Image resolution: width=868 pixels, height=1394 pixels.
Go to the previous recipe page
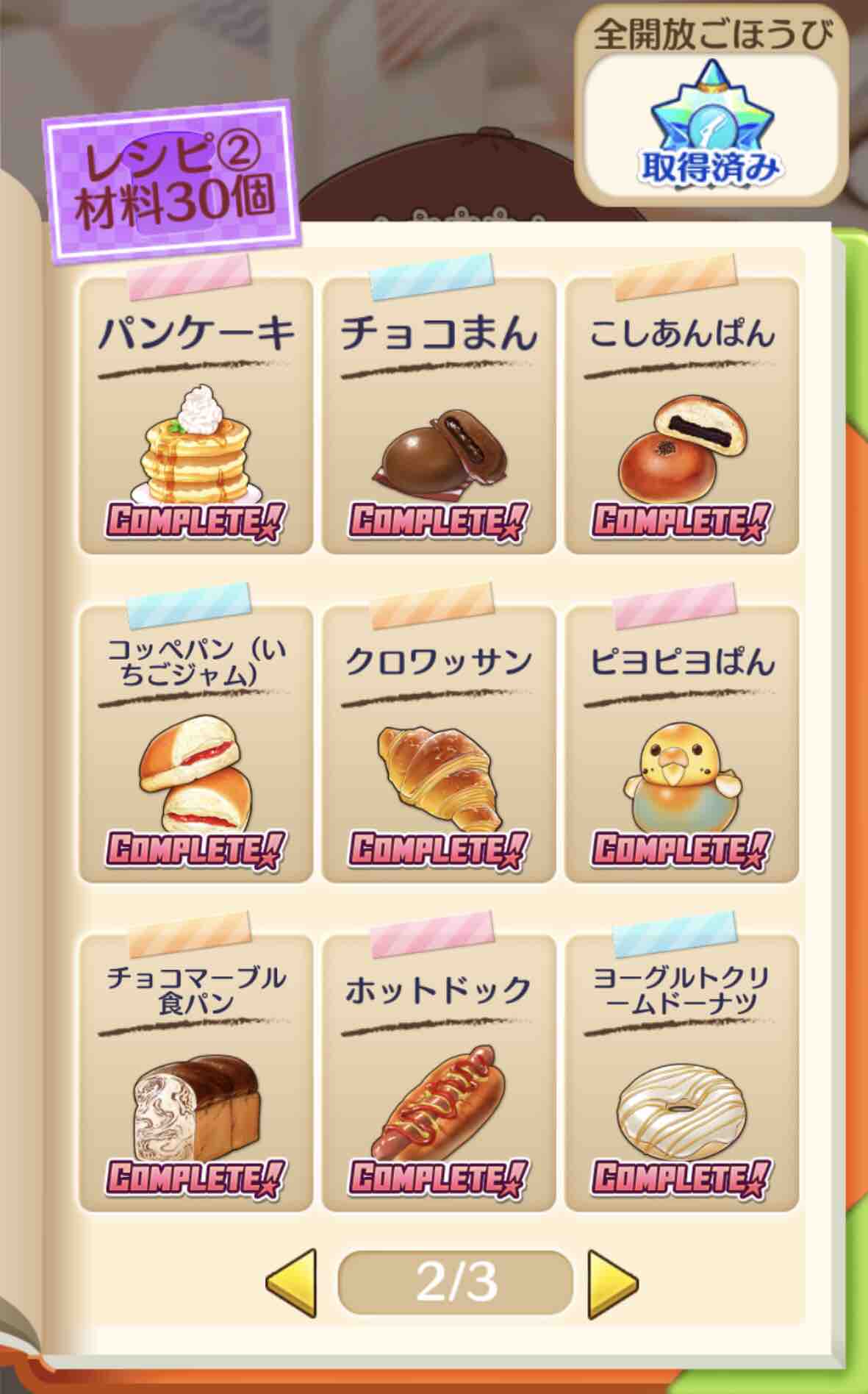[x=292, y=1282]
